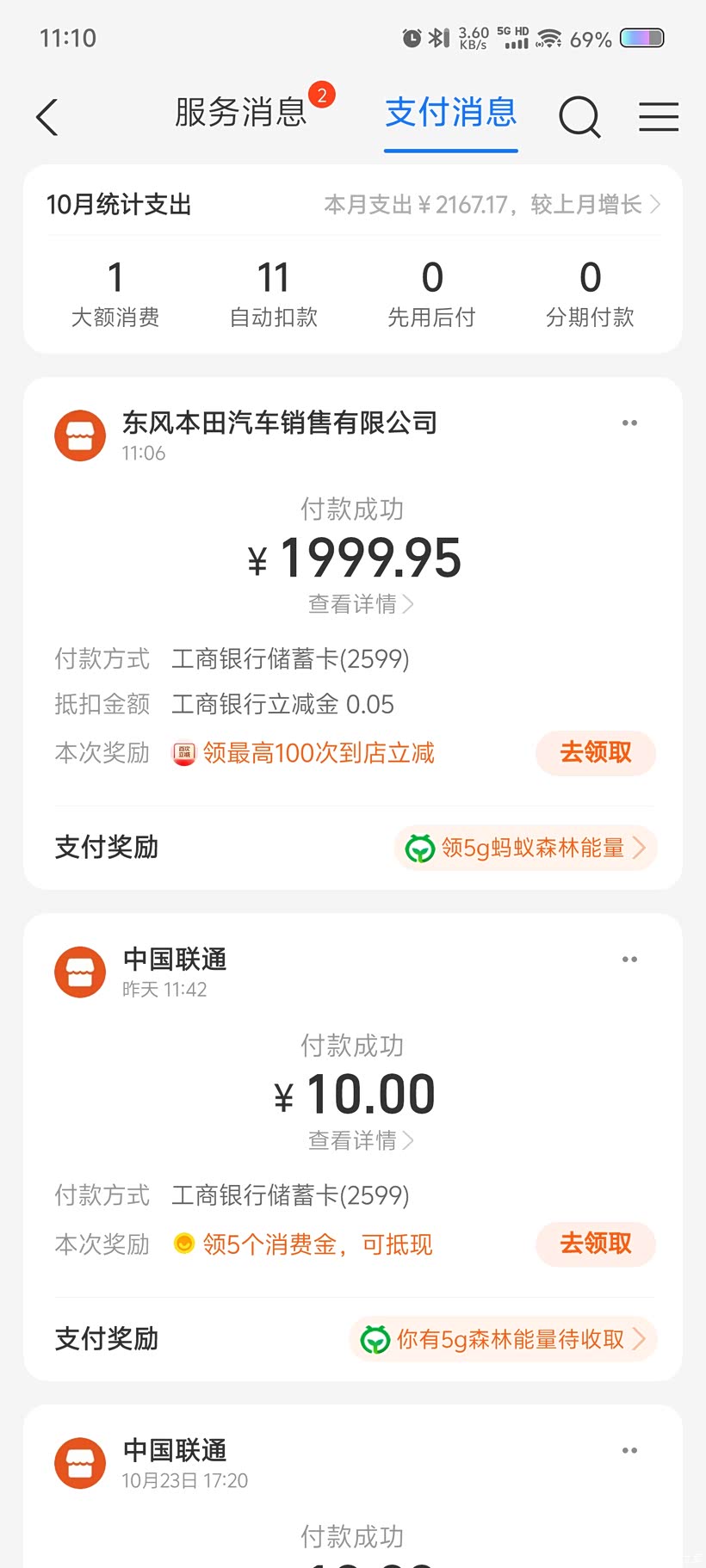Open 大额消费 statistics

click(x=115, y=294)
